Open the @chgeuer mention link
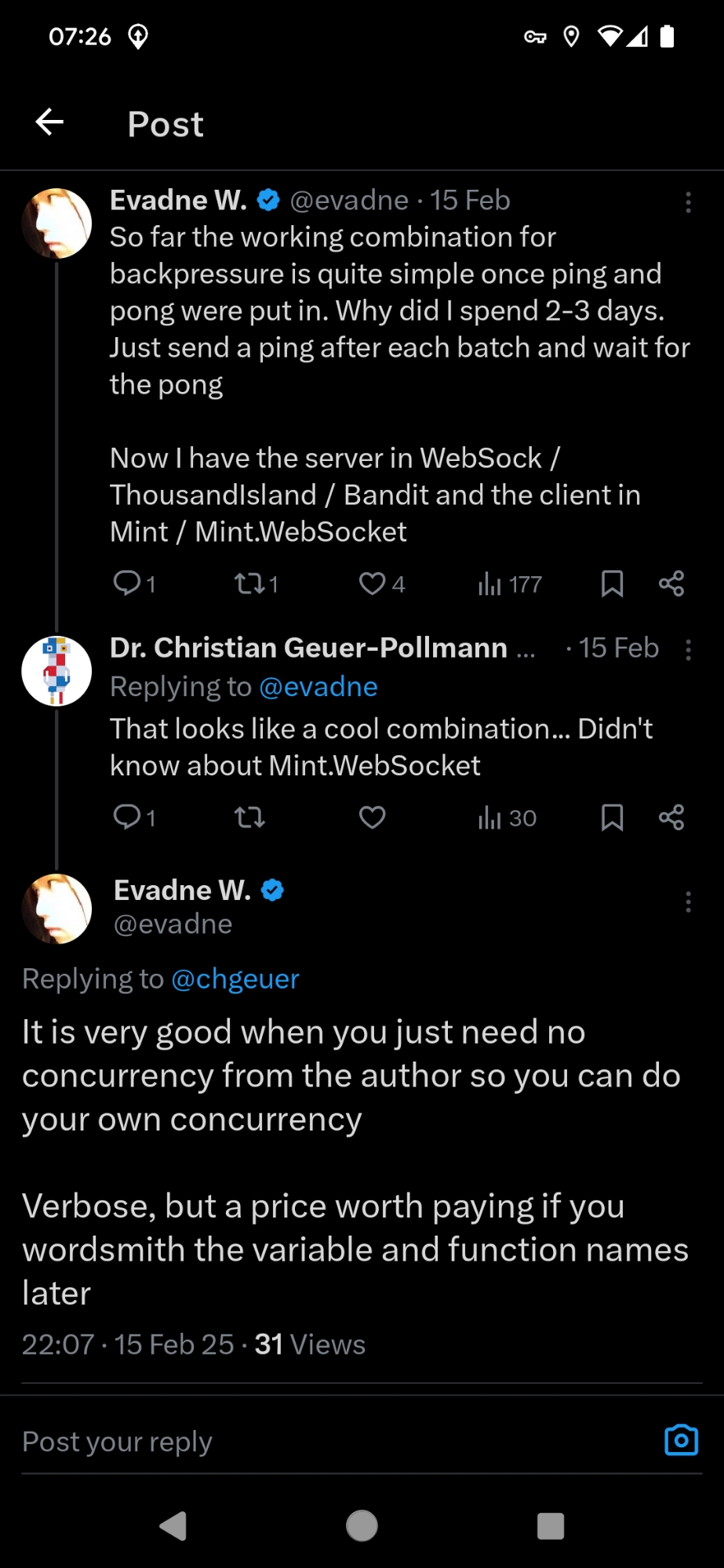The height and width of the screenshot is (1568, 724). (x=235, y=979)
